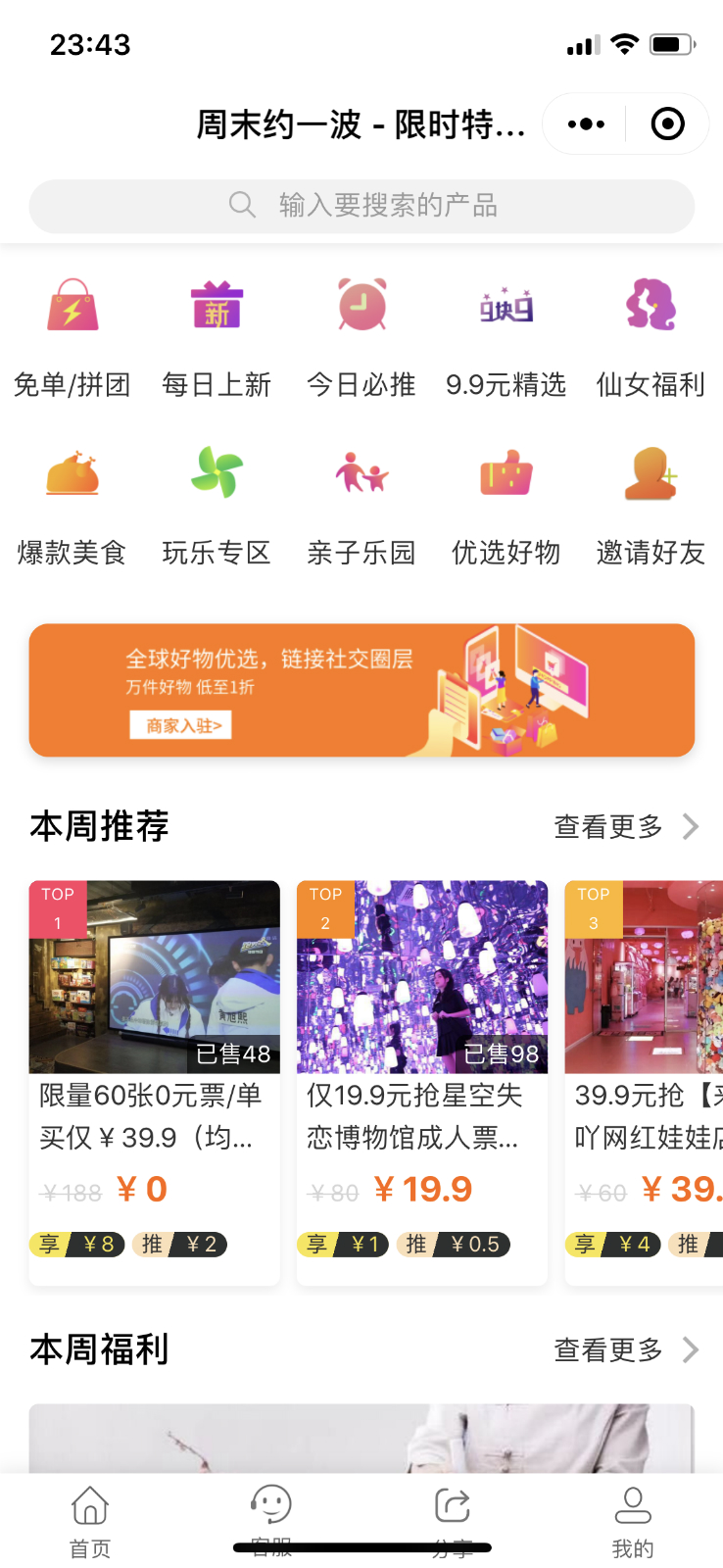Open the mini program more-options menu
The width and height of the screenshot is (723, 1568).
coord(586,124)
